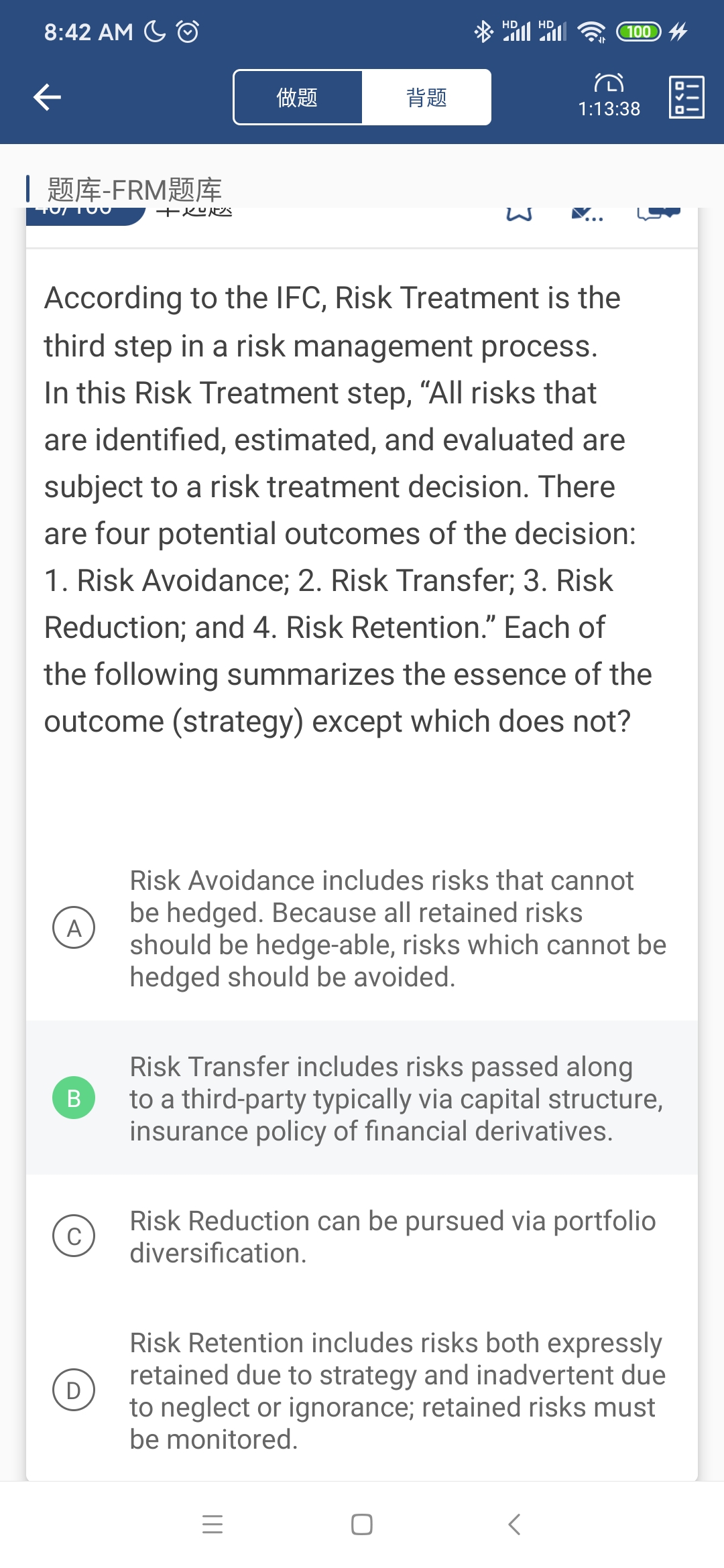
Task: Open the answer sheet icon
Action: click(686, 97)
